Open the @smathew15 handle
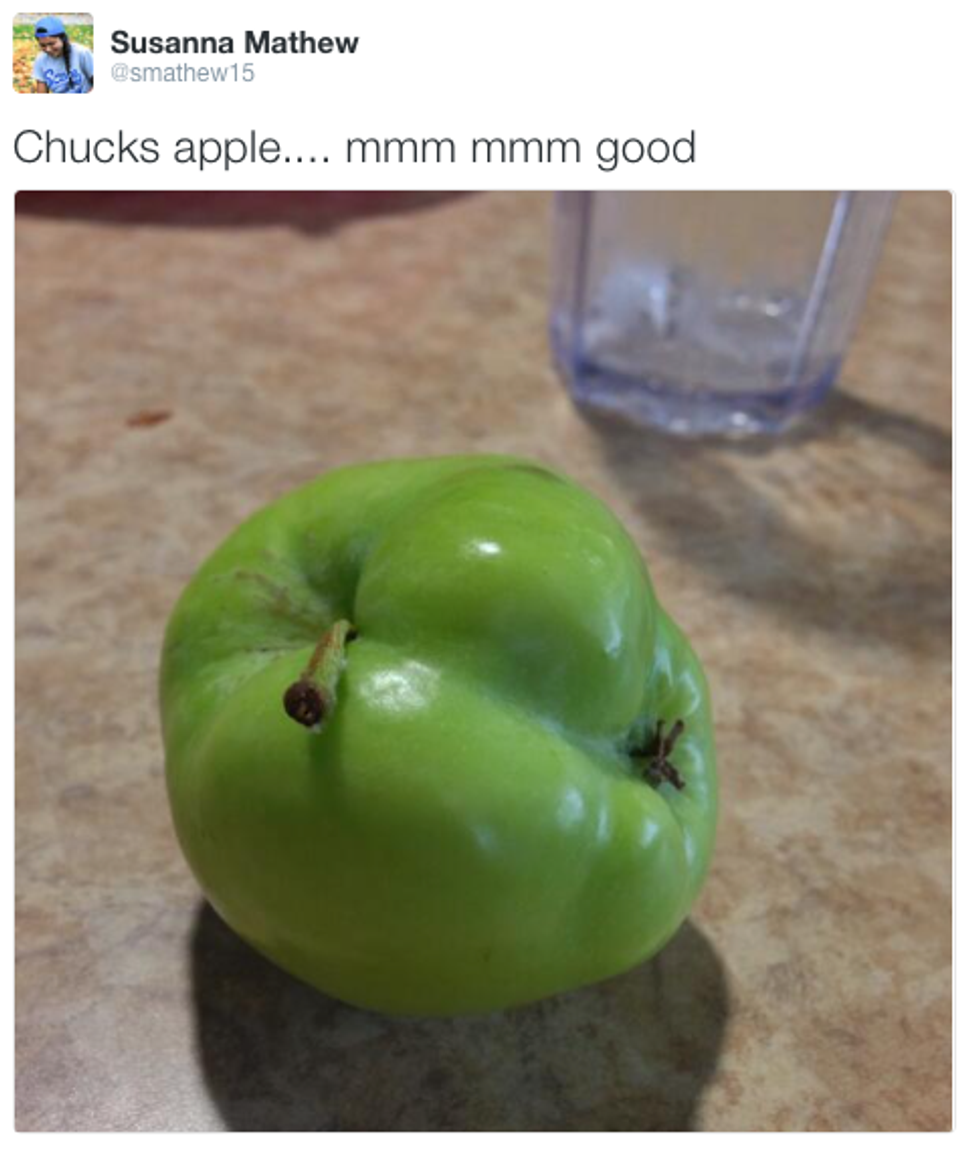Image resolution: width=980 pixels, height=1150 pixels. (182, 74)
